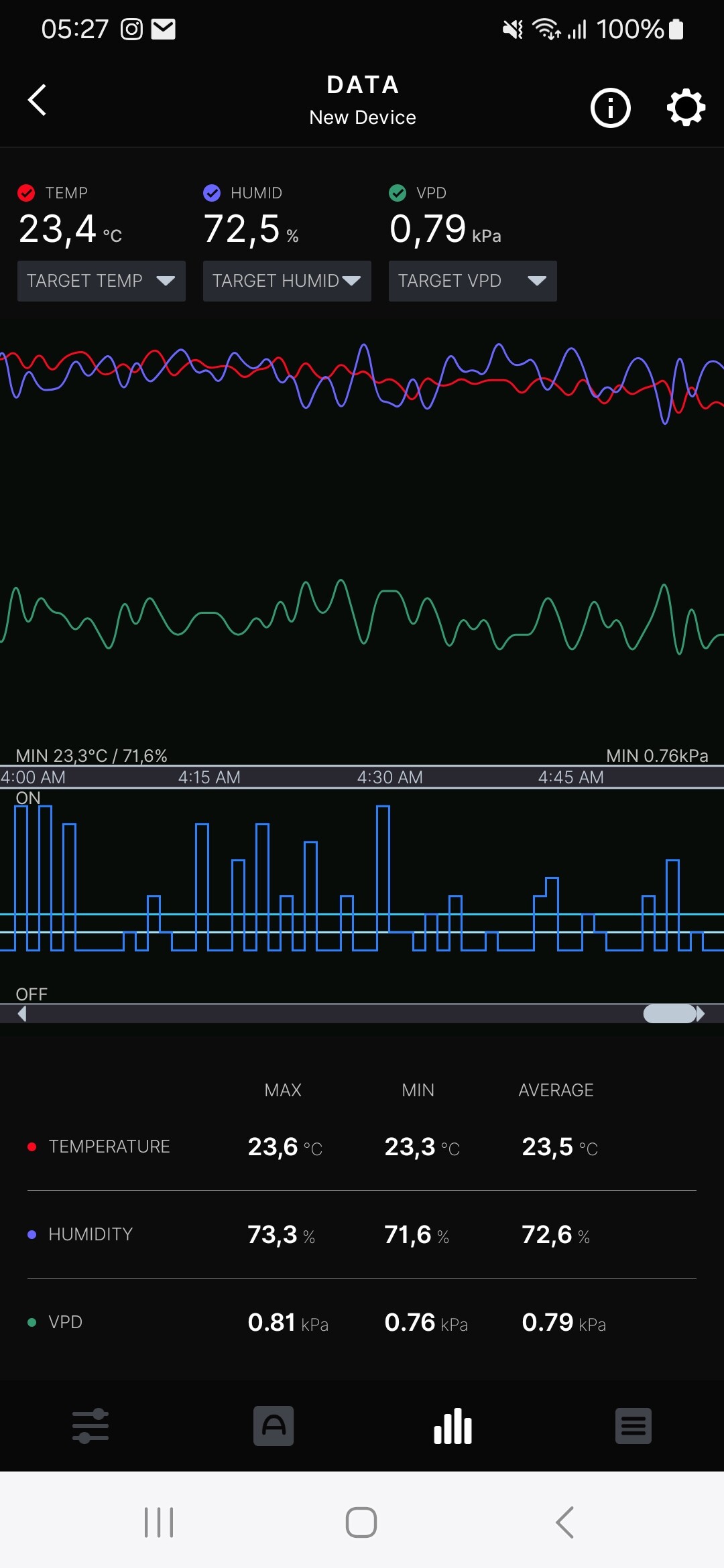Open the settings gear
Screen dimensions: 724x1568
(x=686, y=107)
